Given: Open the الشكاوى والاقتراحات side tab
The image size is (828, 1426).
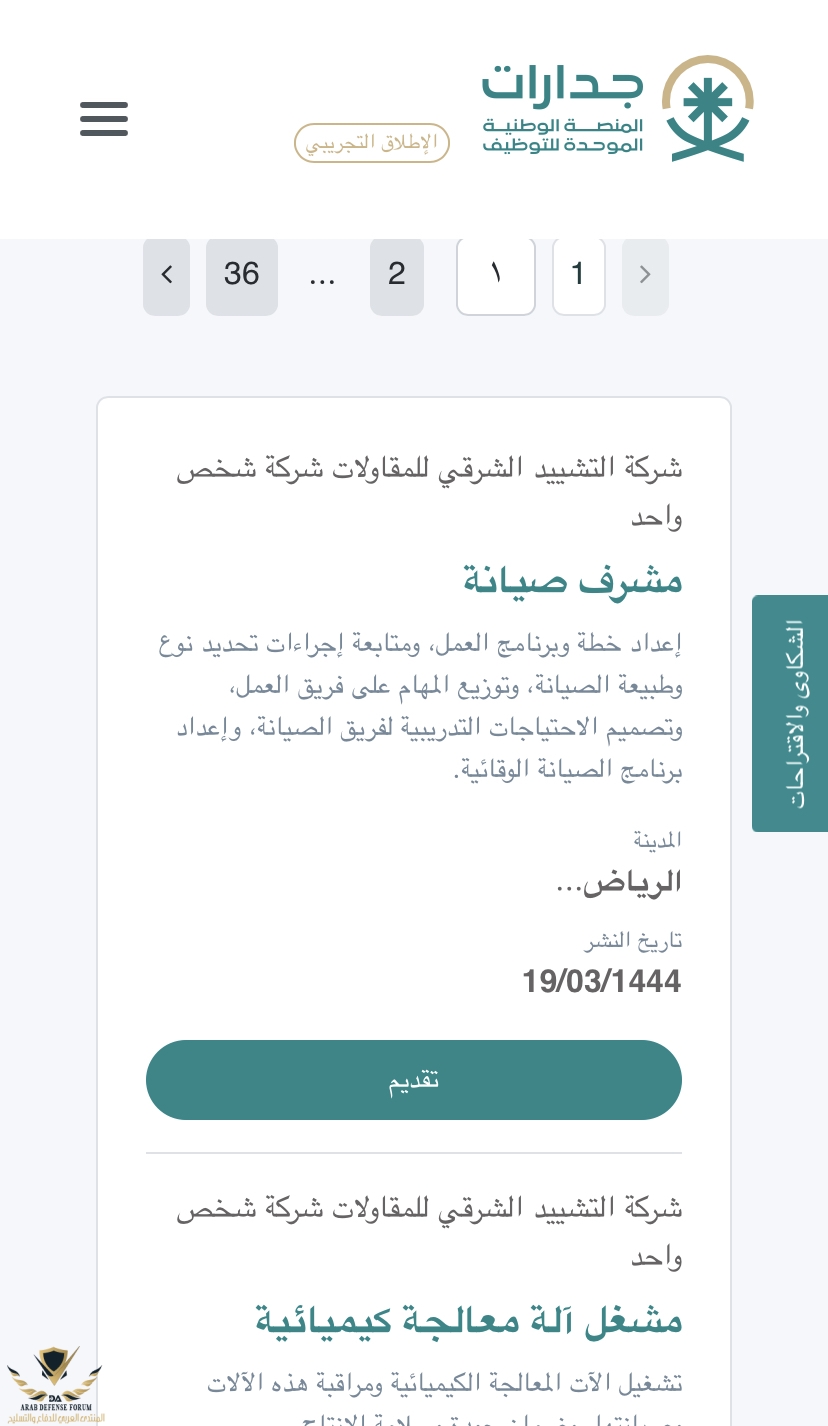Looking at the screenshot, I should point(790,713).
